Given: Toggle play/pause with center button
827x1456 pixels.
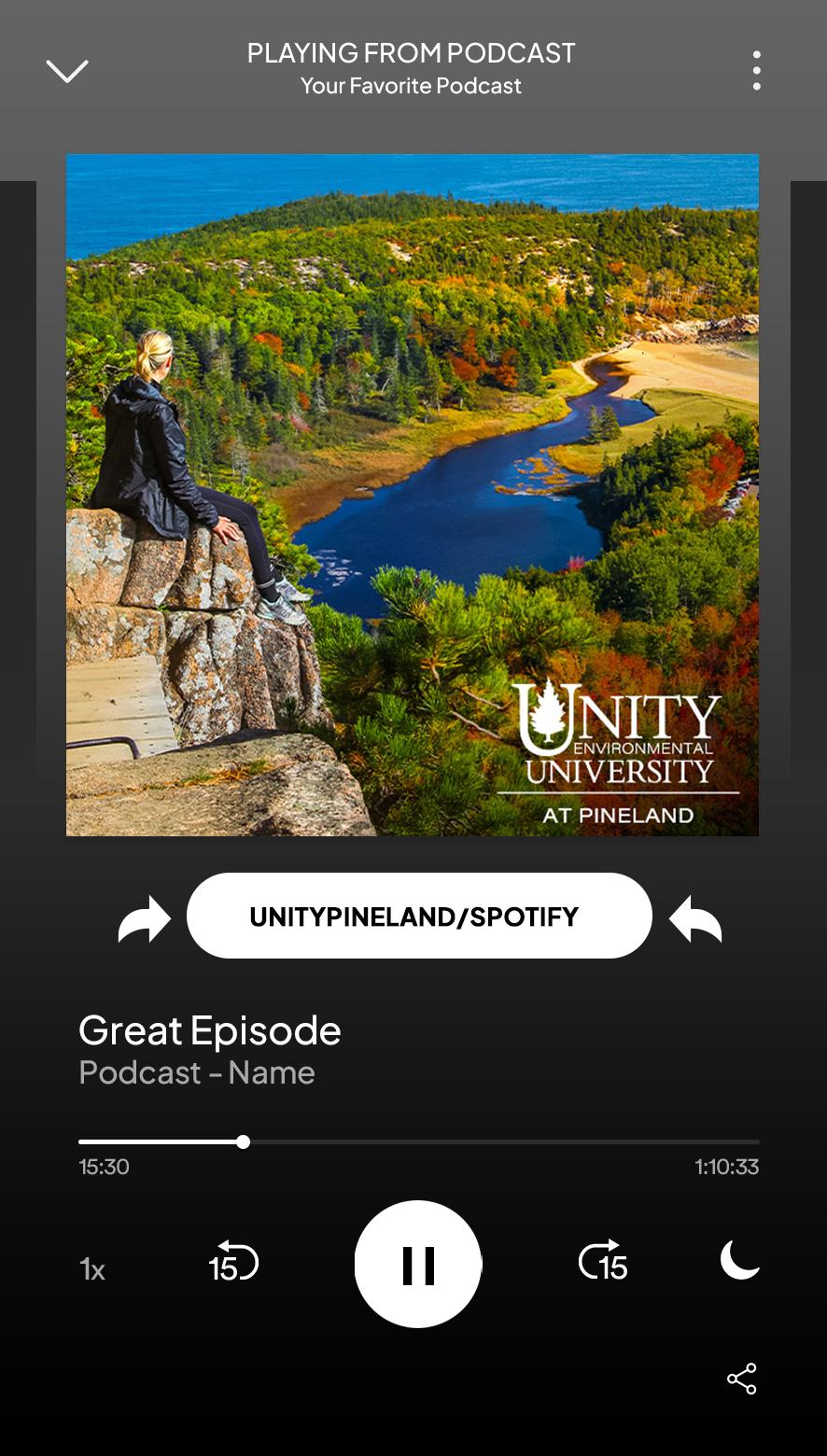Looking at the screenshot, I should click(417, 1263).
